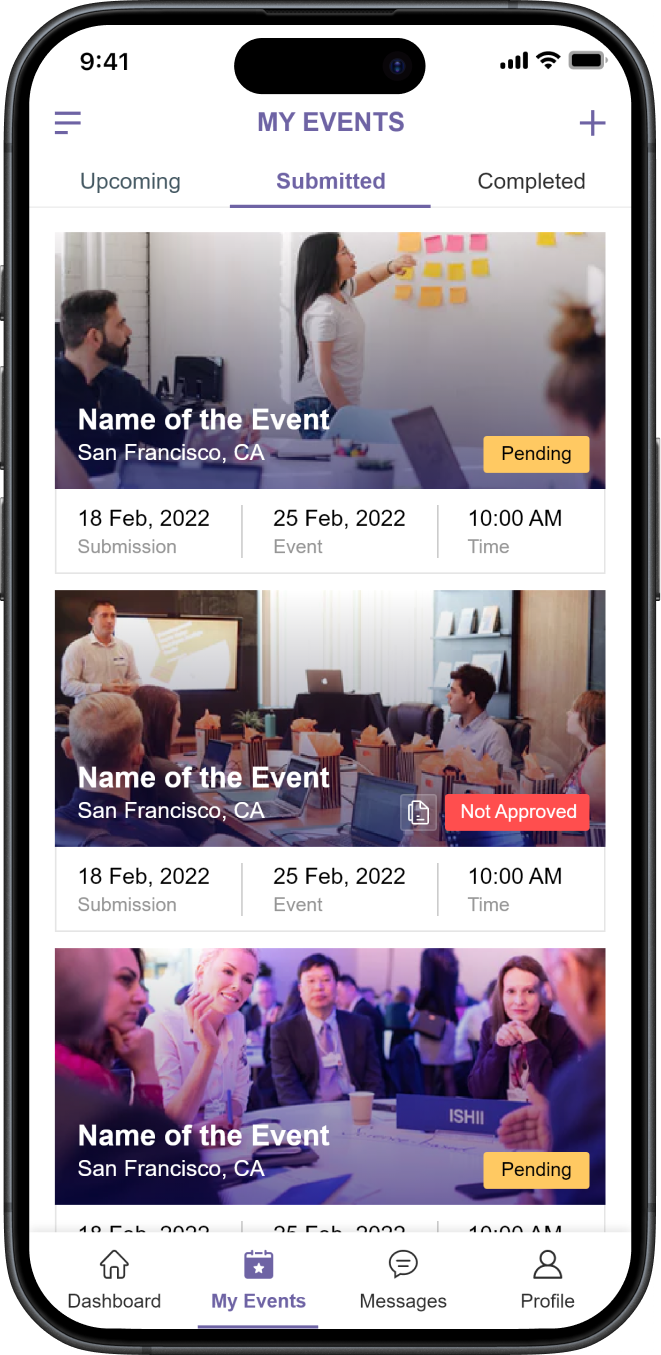Screen dimensions: 661x1355
Task: Open the Messages tab
Action: [403, 1280]
